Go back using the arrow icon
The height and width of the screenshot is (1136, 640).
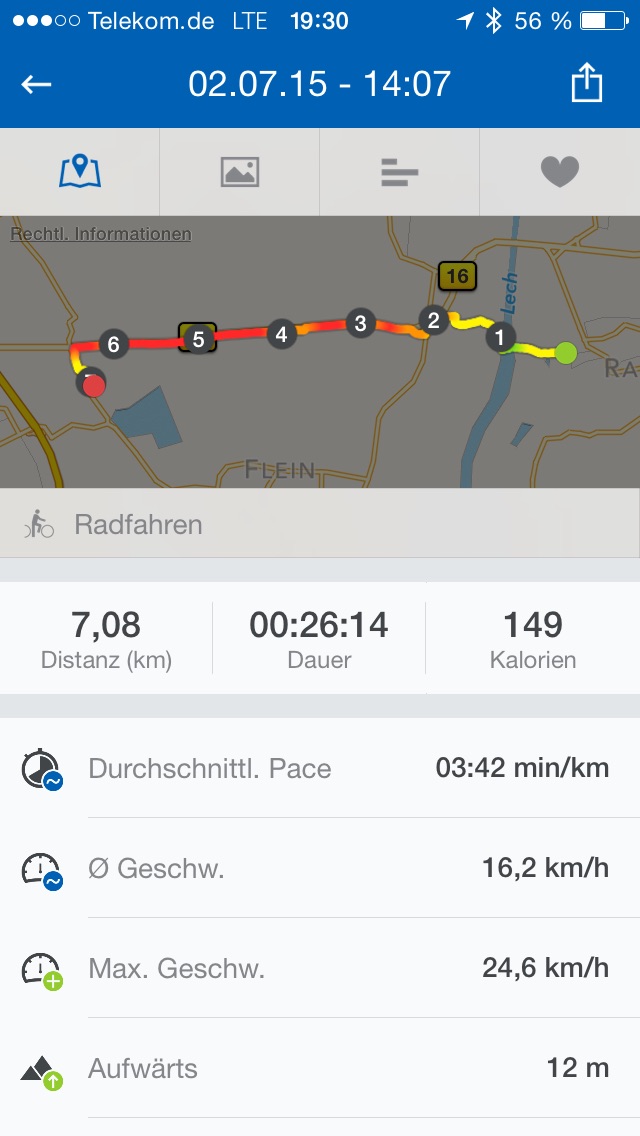tap(37, 84)
